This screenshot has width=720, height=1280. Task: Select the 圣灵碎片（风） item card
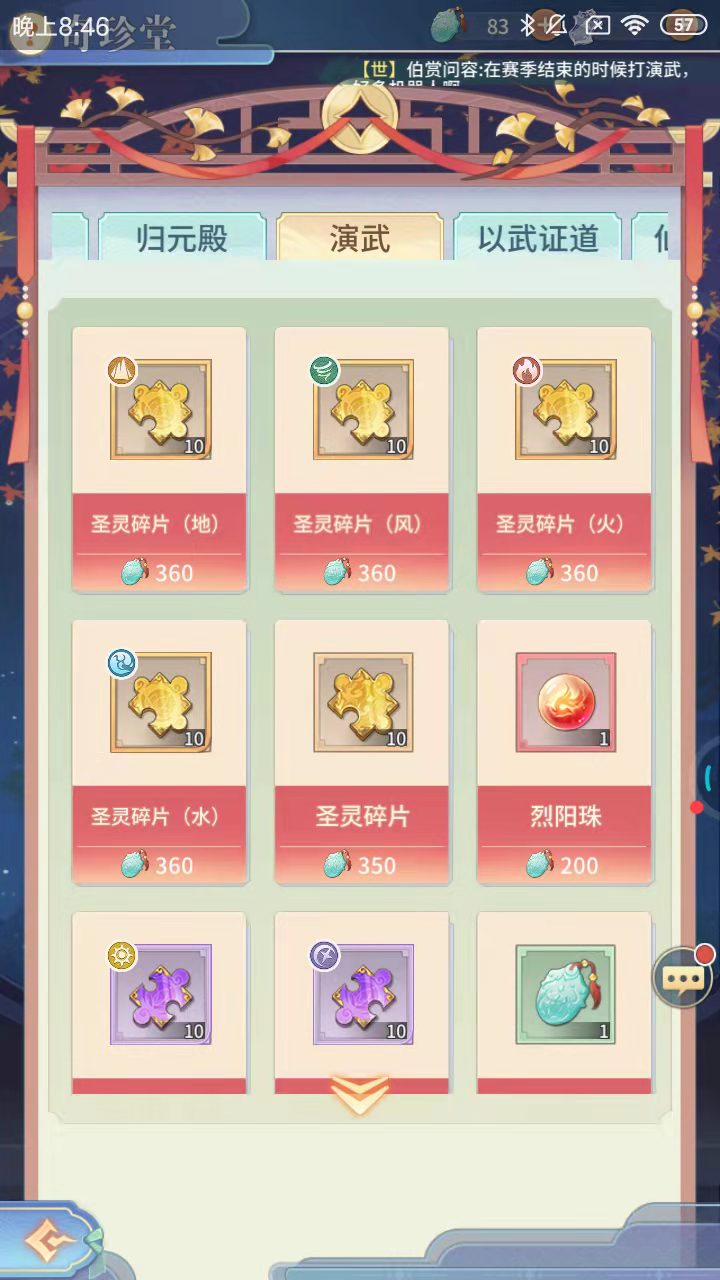tap(362, 460)
